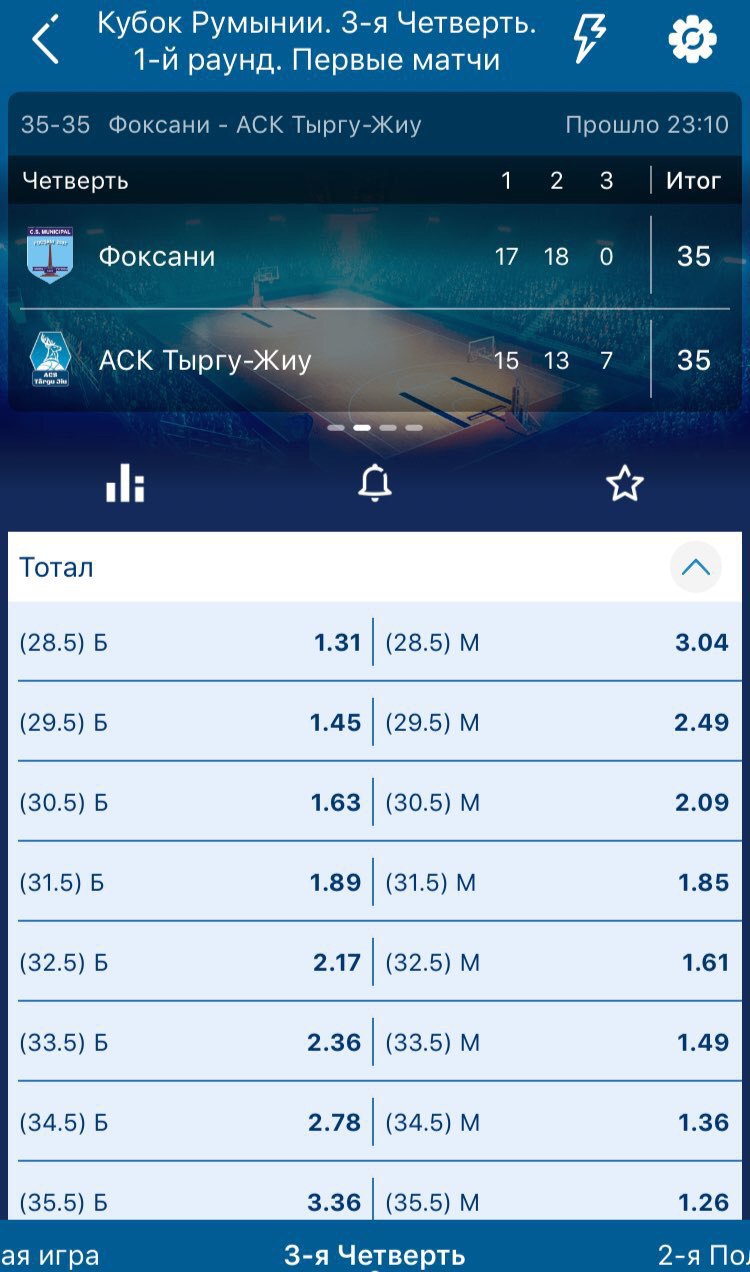
Task: Choose the (34.5) М bet at 1.36
Action: click(558, 1122)
